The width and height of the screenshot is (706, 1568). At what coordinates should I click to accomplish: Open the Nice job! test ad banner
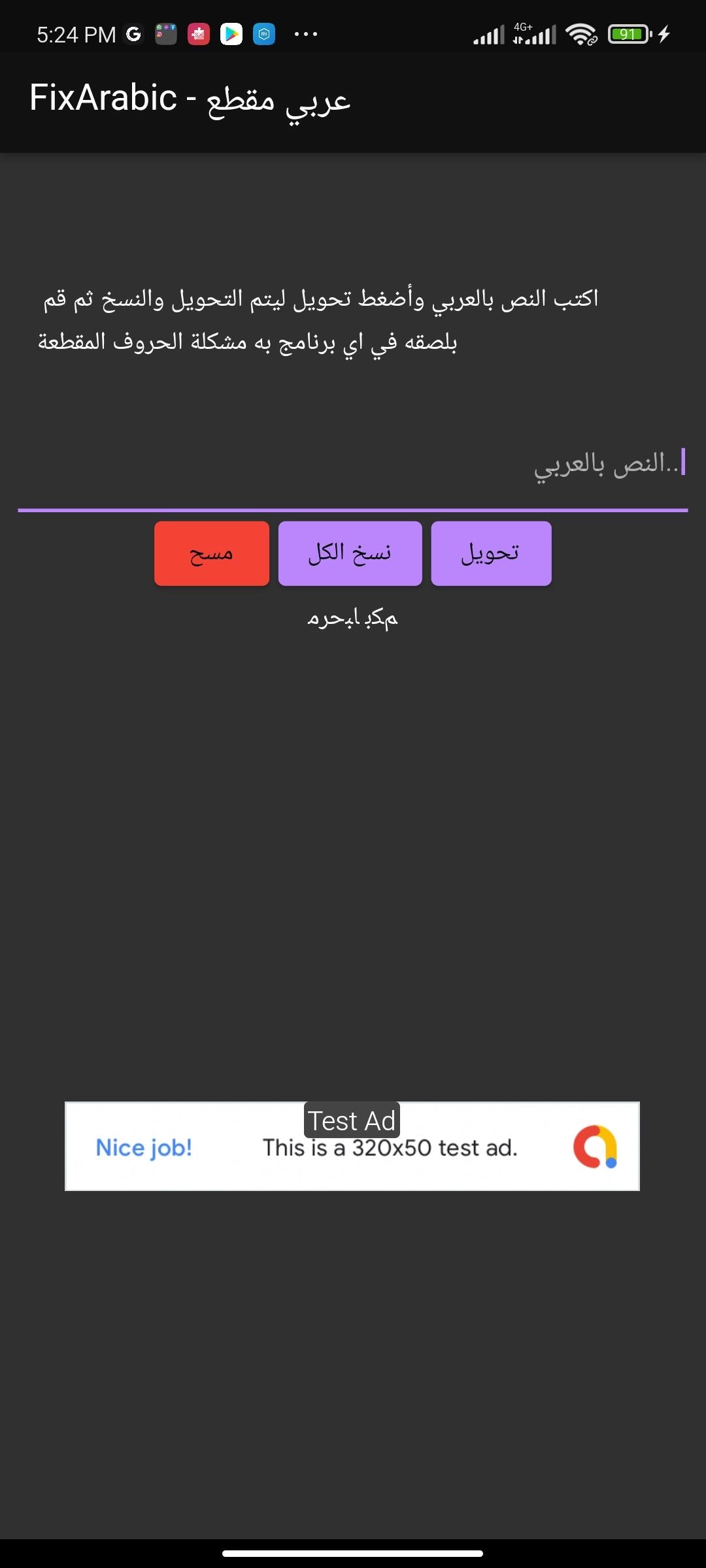352,1147
